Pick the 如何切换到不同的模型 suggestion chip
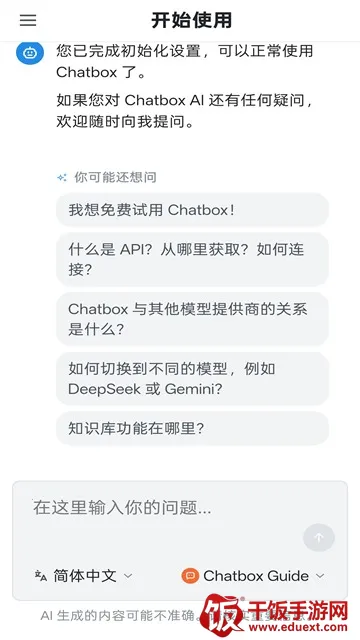The image size is (360, 640). click(192, 378)
